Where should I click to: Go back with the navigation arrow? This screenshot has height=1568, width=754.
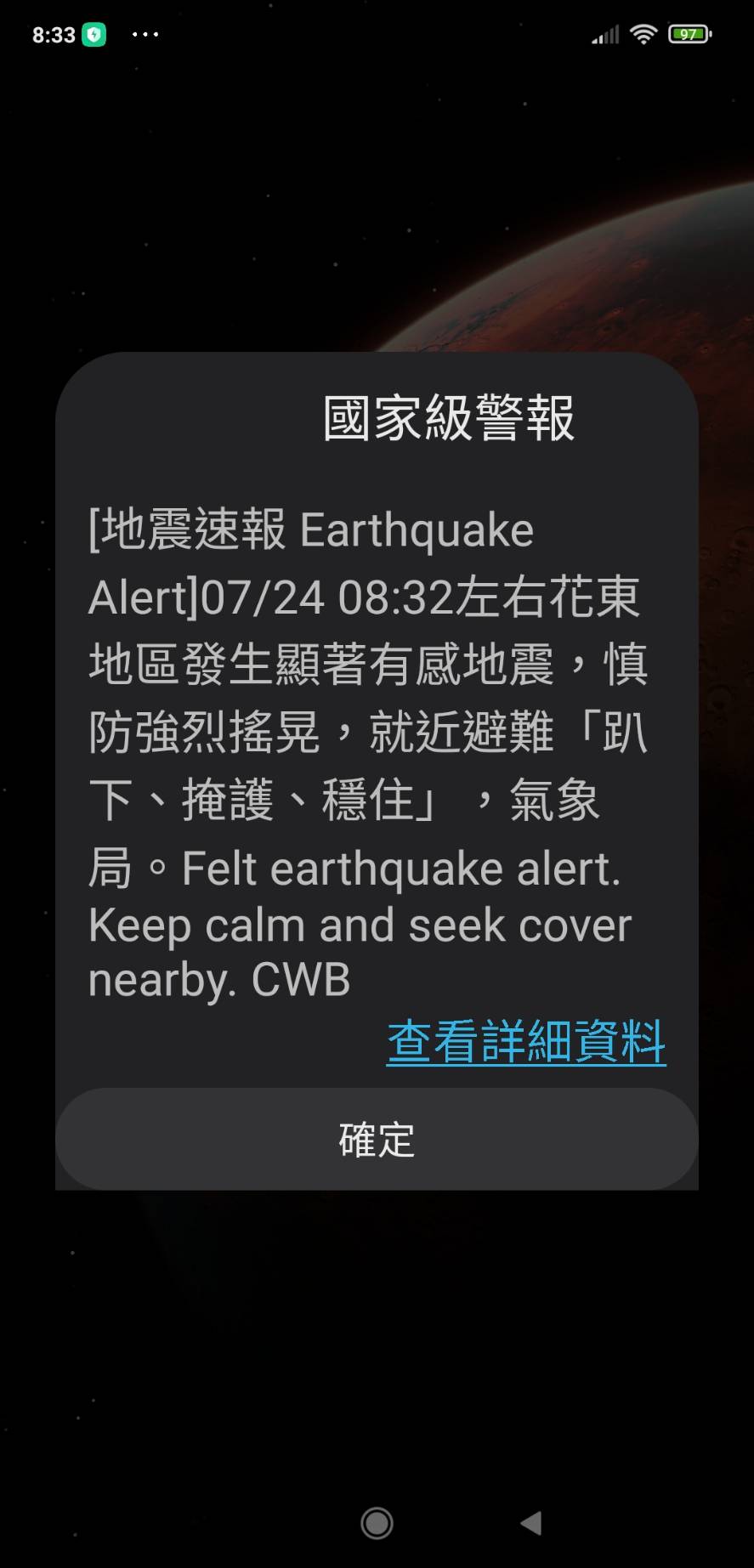[530, 1523]
